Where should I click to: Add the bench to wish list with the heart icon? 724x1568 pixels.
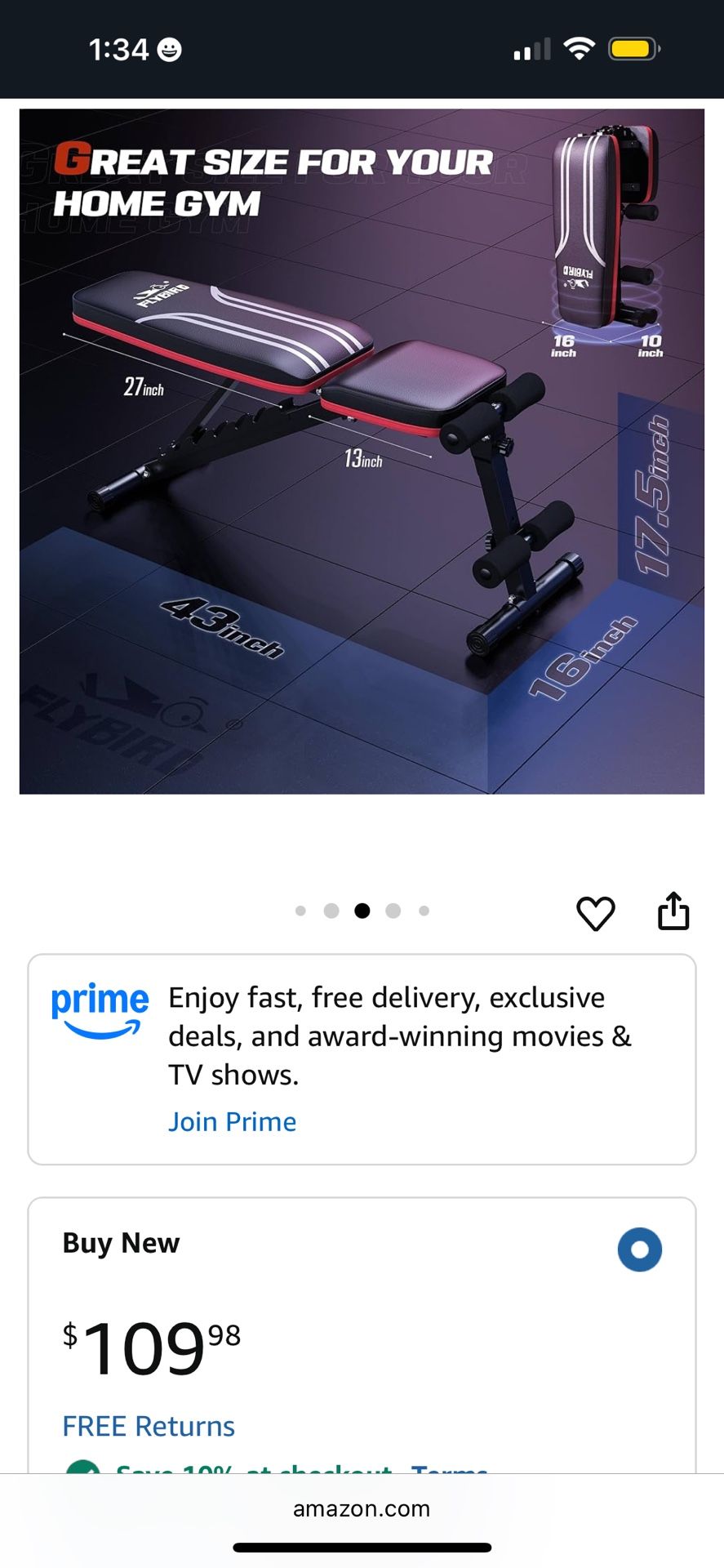tap(595, 913)
